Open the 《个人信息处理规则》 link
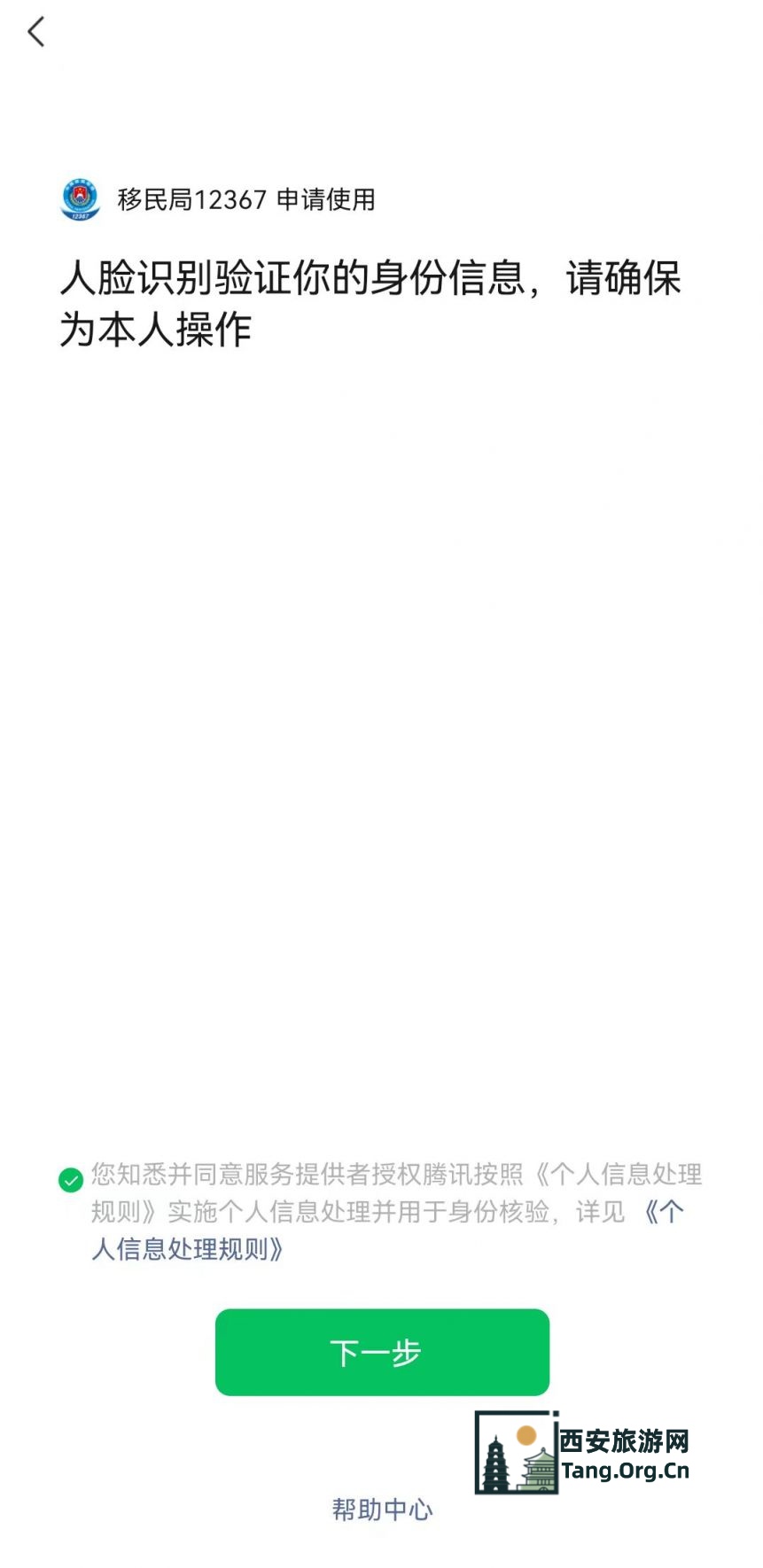Screen dimensions: 763x1568 [188, 1249]
